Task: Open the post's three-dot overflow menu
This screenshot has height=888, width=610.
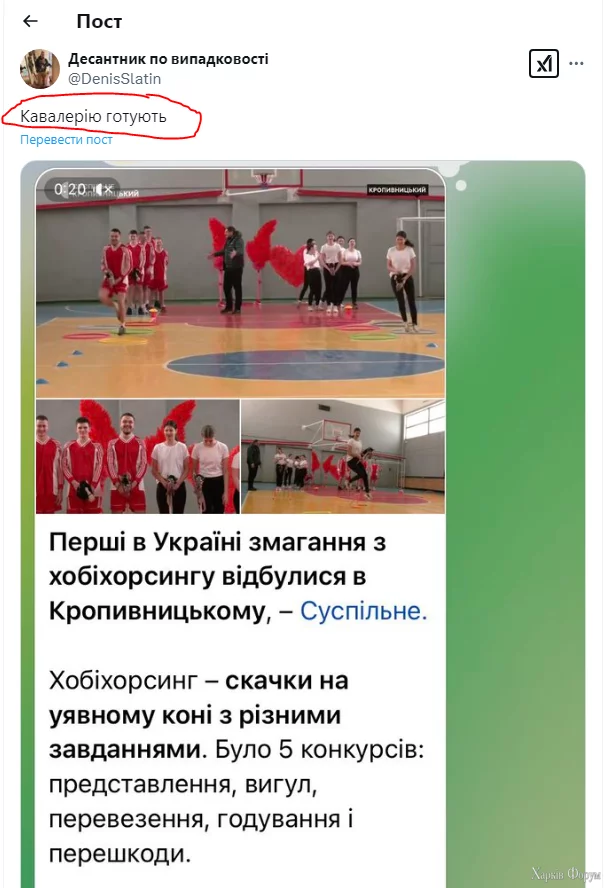Action: 576,64
